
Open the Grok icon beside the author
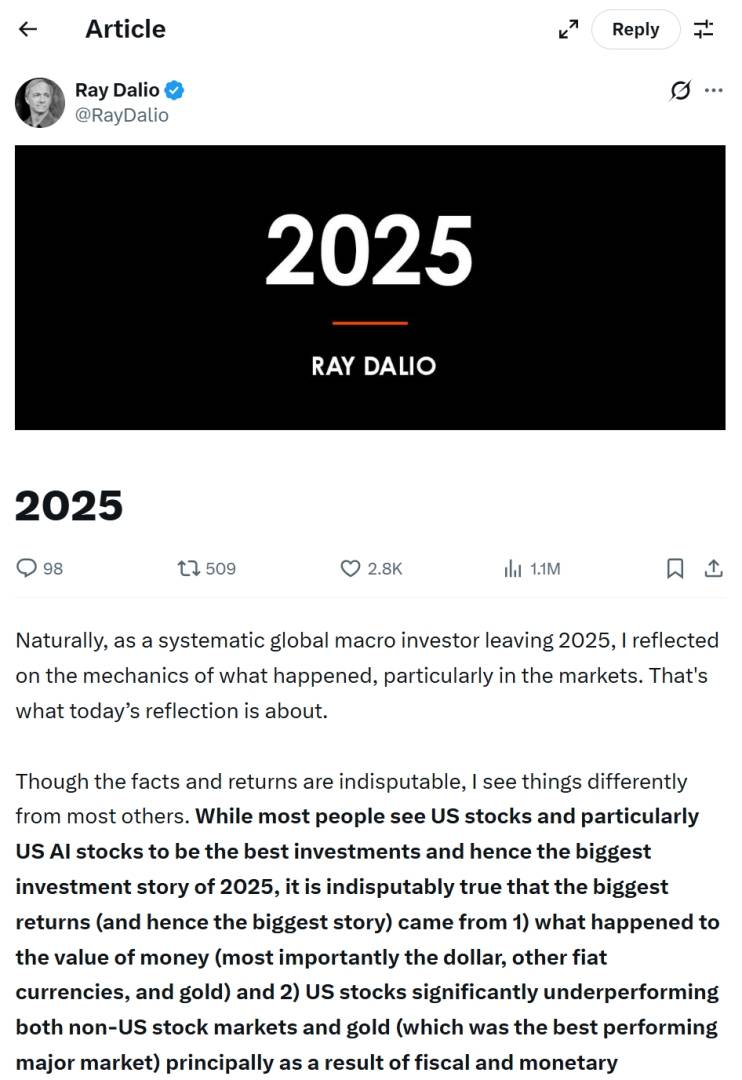(680, 90)
